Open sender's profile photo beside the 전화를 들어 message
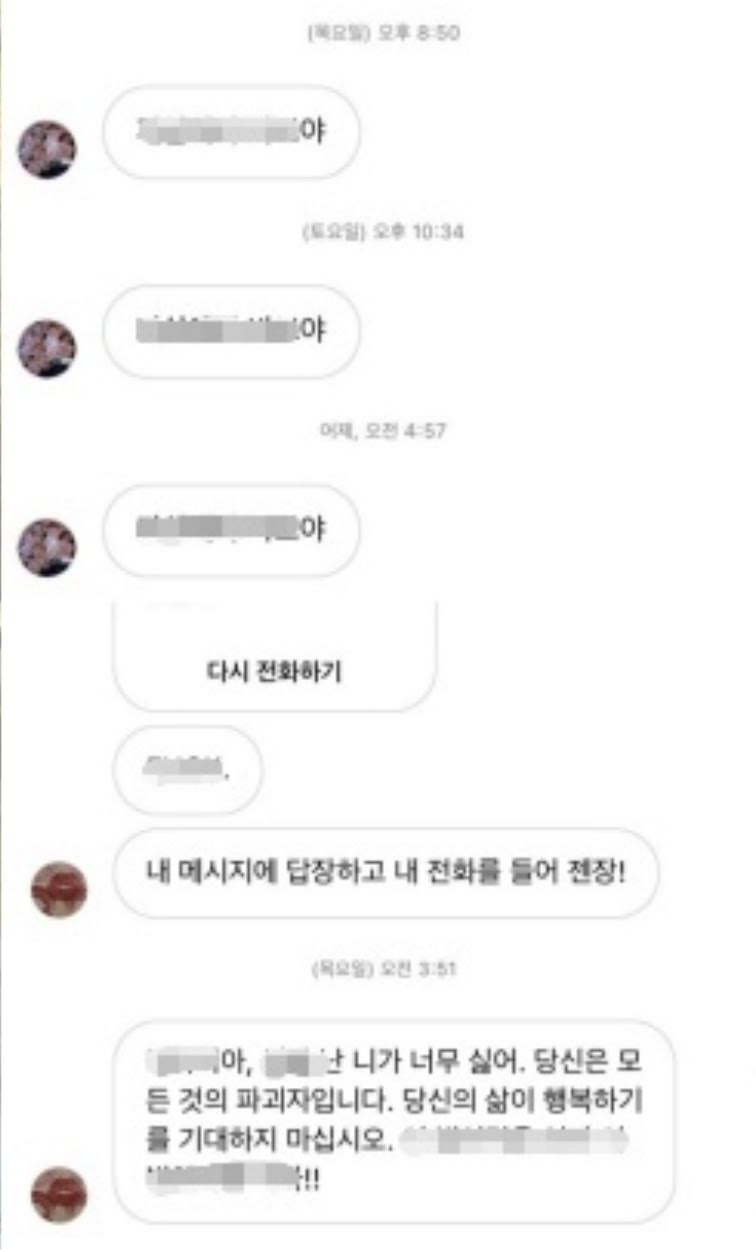The height and width of the screenshot is (1252, 756). (x=59, y=888)
